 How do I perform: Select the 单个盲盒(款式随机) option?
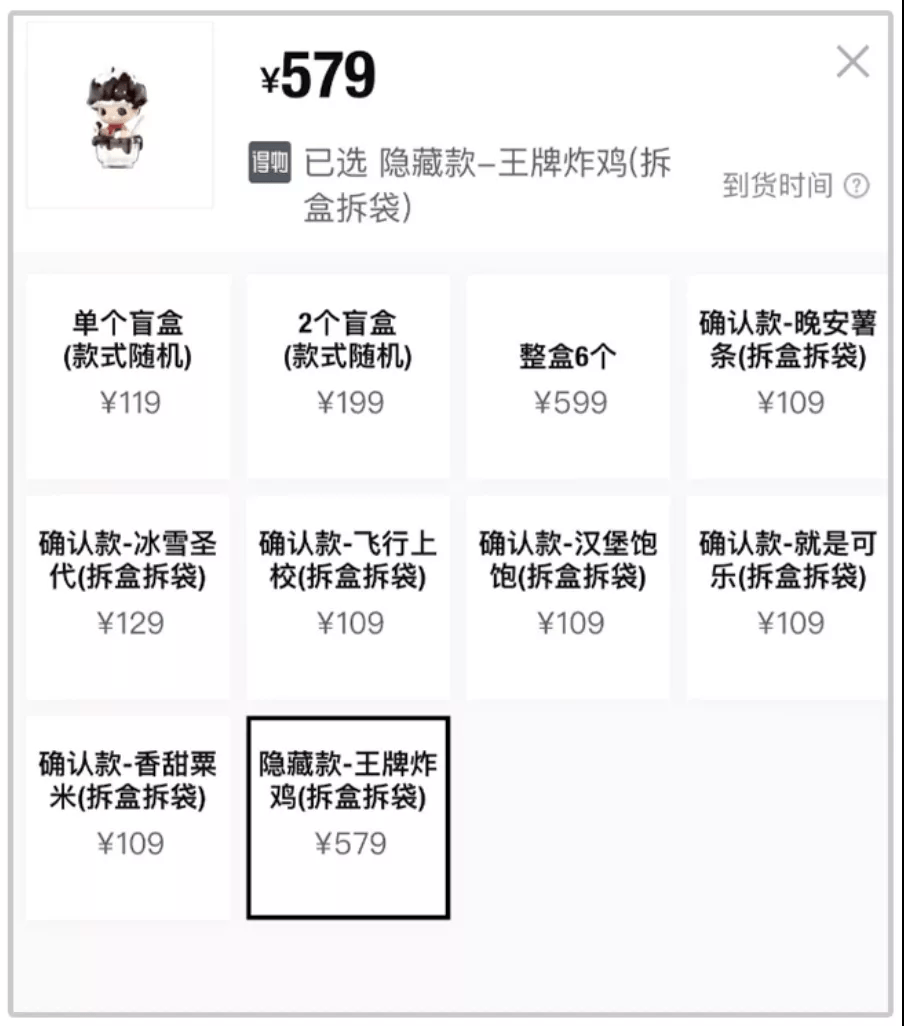[128, 375]
